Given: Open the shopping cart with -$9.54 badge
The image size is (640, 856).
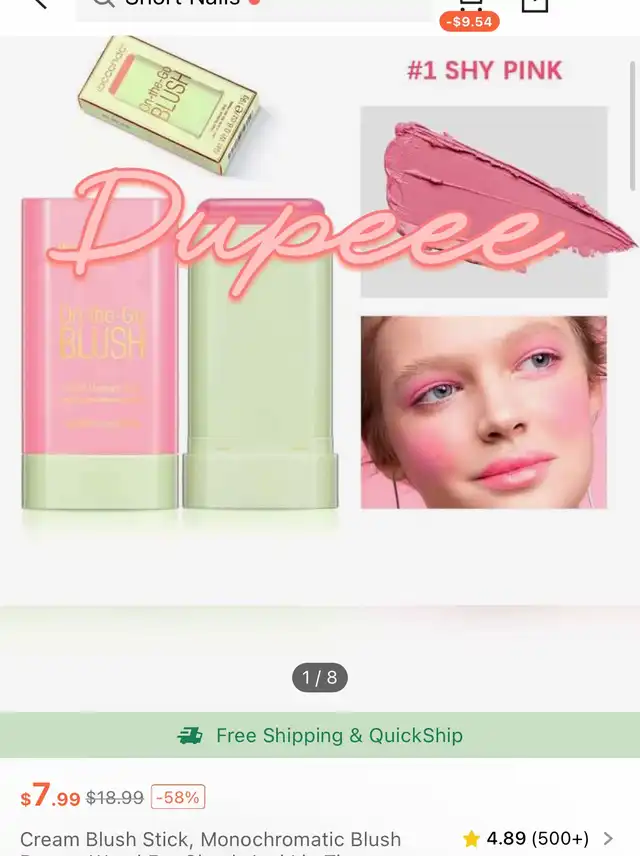Looking at the screenshot, I should (470, 8).
